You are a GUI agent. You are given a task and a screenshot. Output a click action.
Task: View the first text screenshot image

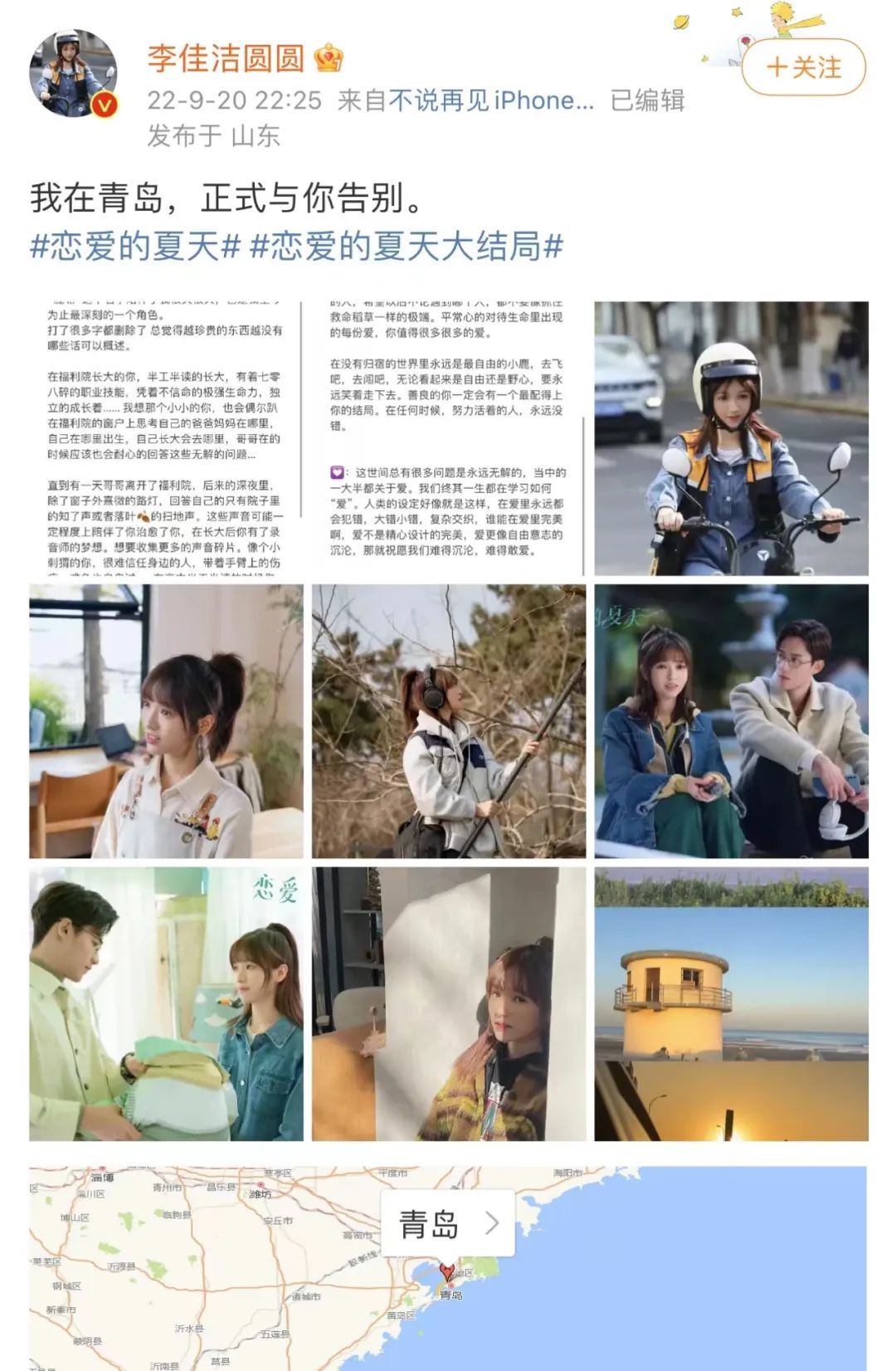coord(166,438)
